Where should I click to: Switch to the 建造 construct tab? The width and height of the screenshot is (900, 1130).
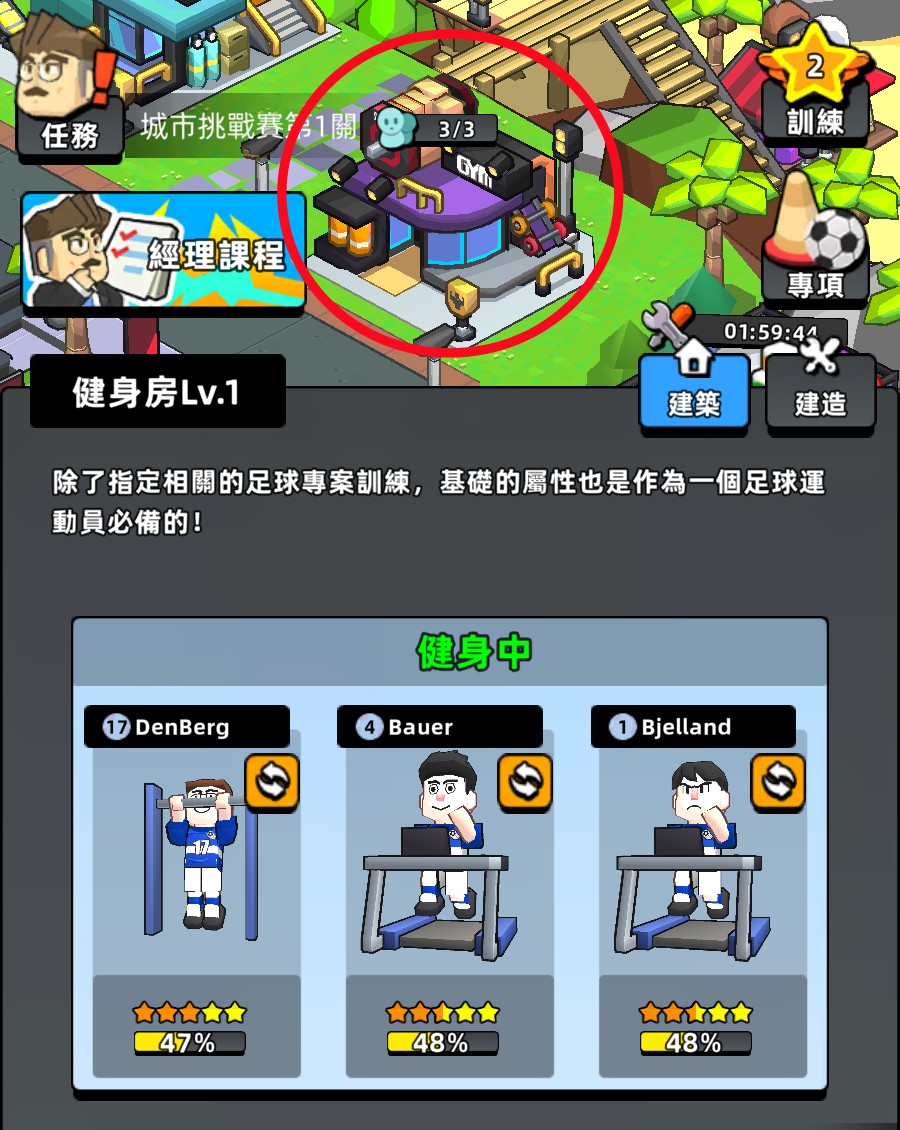pyautogui.click(x=820, y=391)
